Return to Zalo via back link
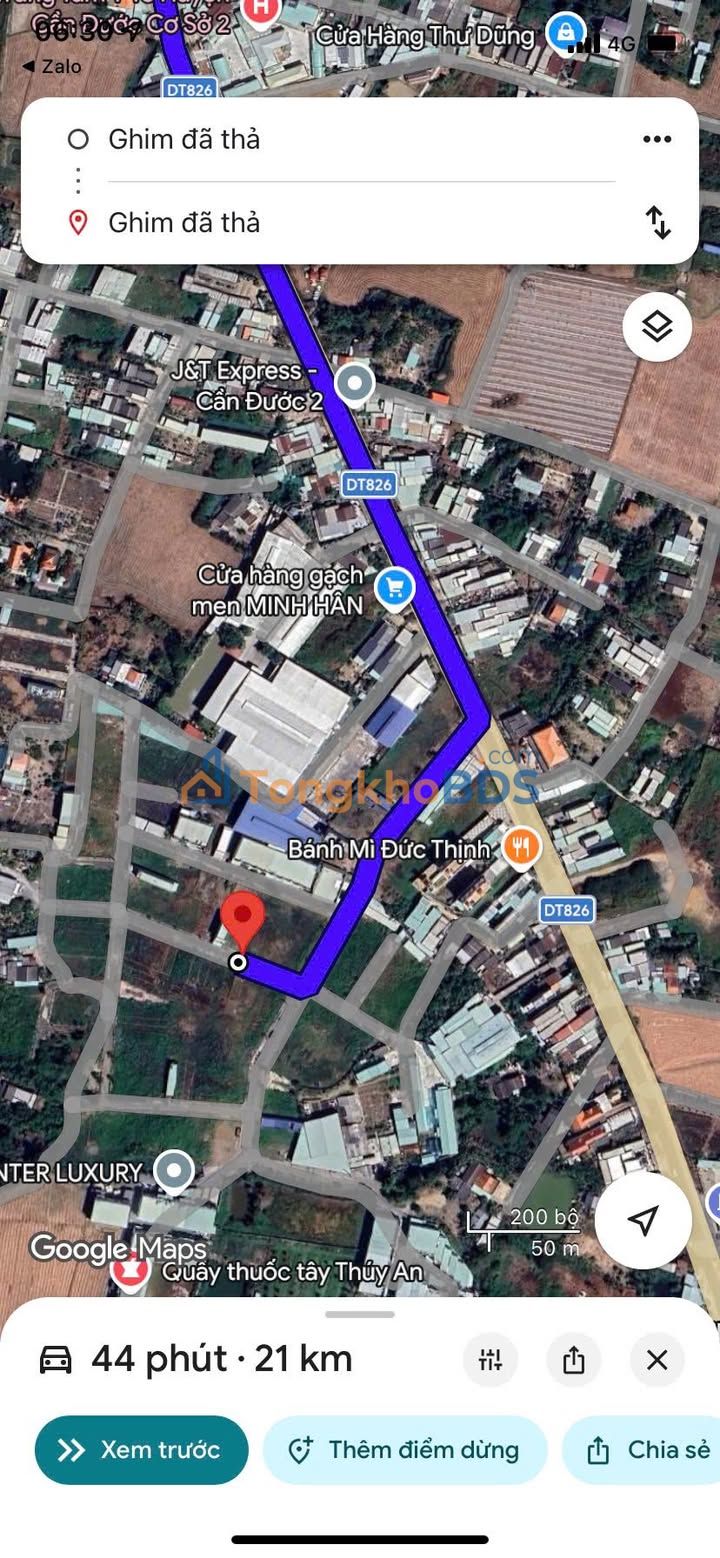This screenshot has width=720, height=1558. [x=52, y=66]
